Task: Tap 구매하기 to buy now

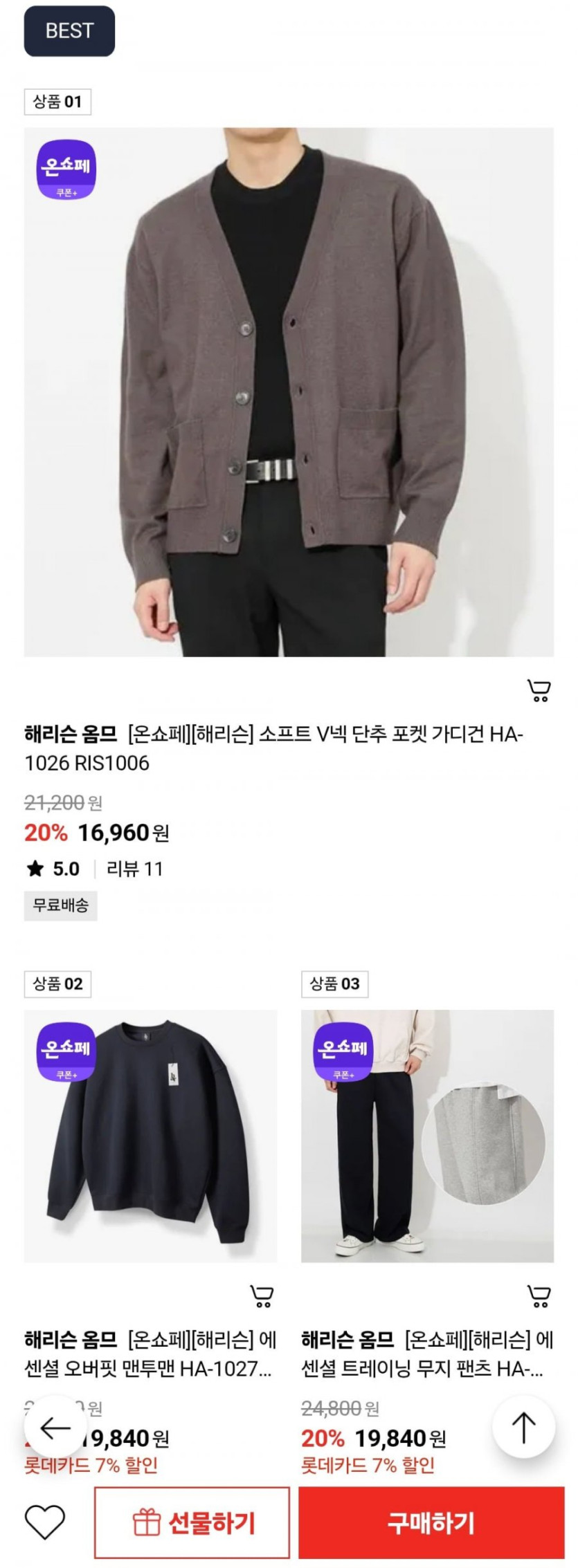Action: pyautogui.click(x=431, y=1522)
